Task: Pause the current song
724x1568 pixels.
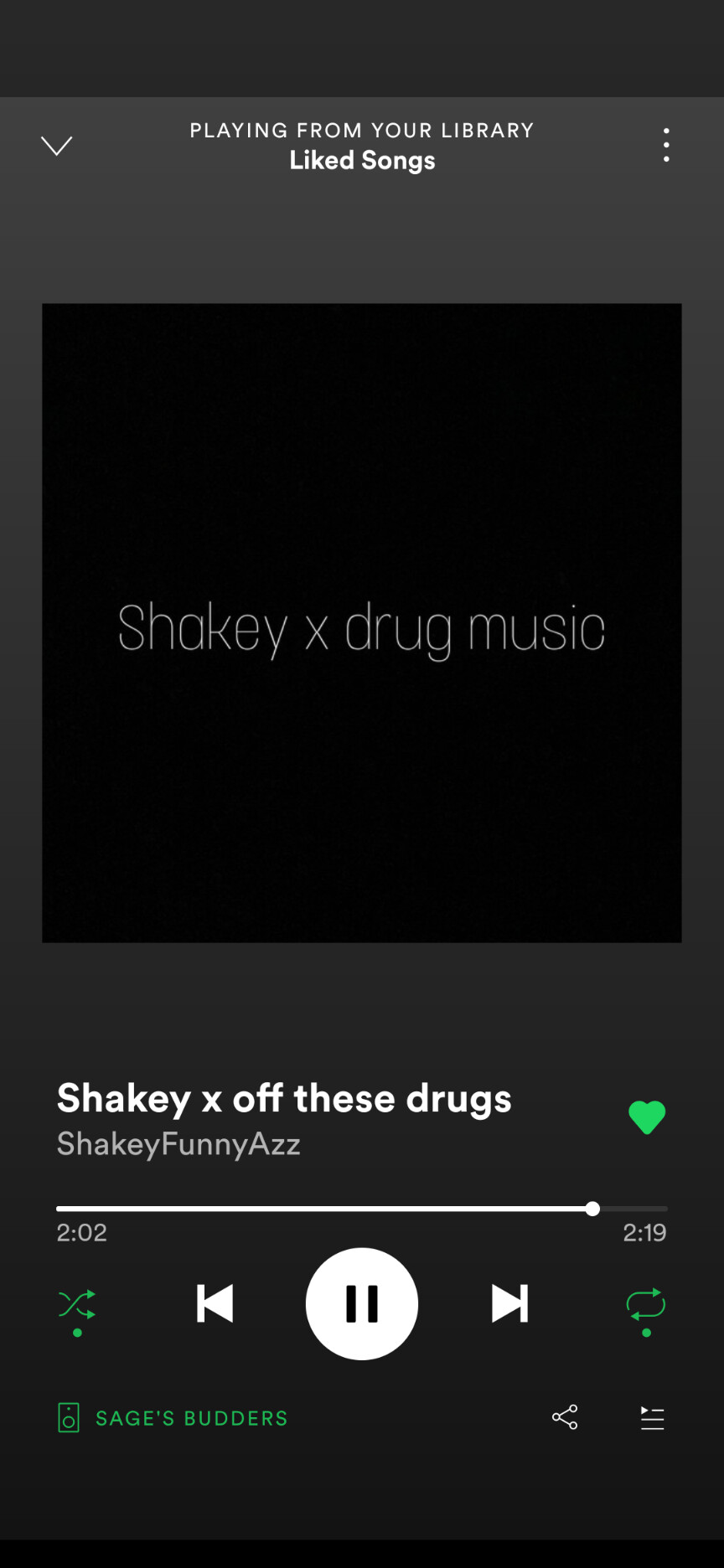Action: [x=362, y=1304]
